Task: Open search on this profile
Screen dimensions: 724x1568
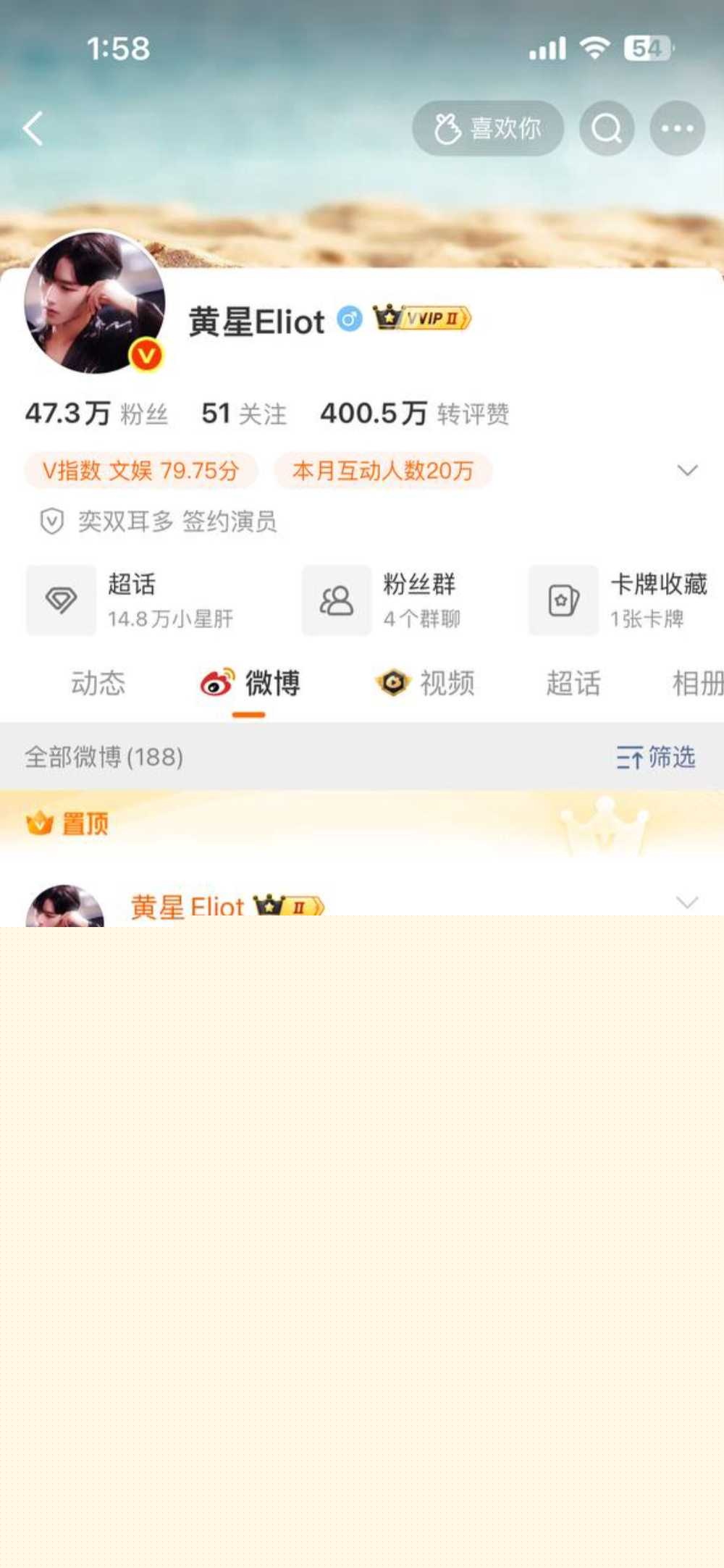Action: pos(607,129)
